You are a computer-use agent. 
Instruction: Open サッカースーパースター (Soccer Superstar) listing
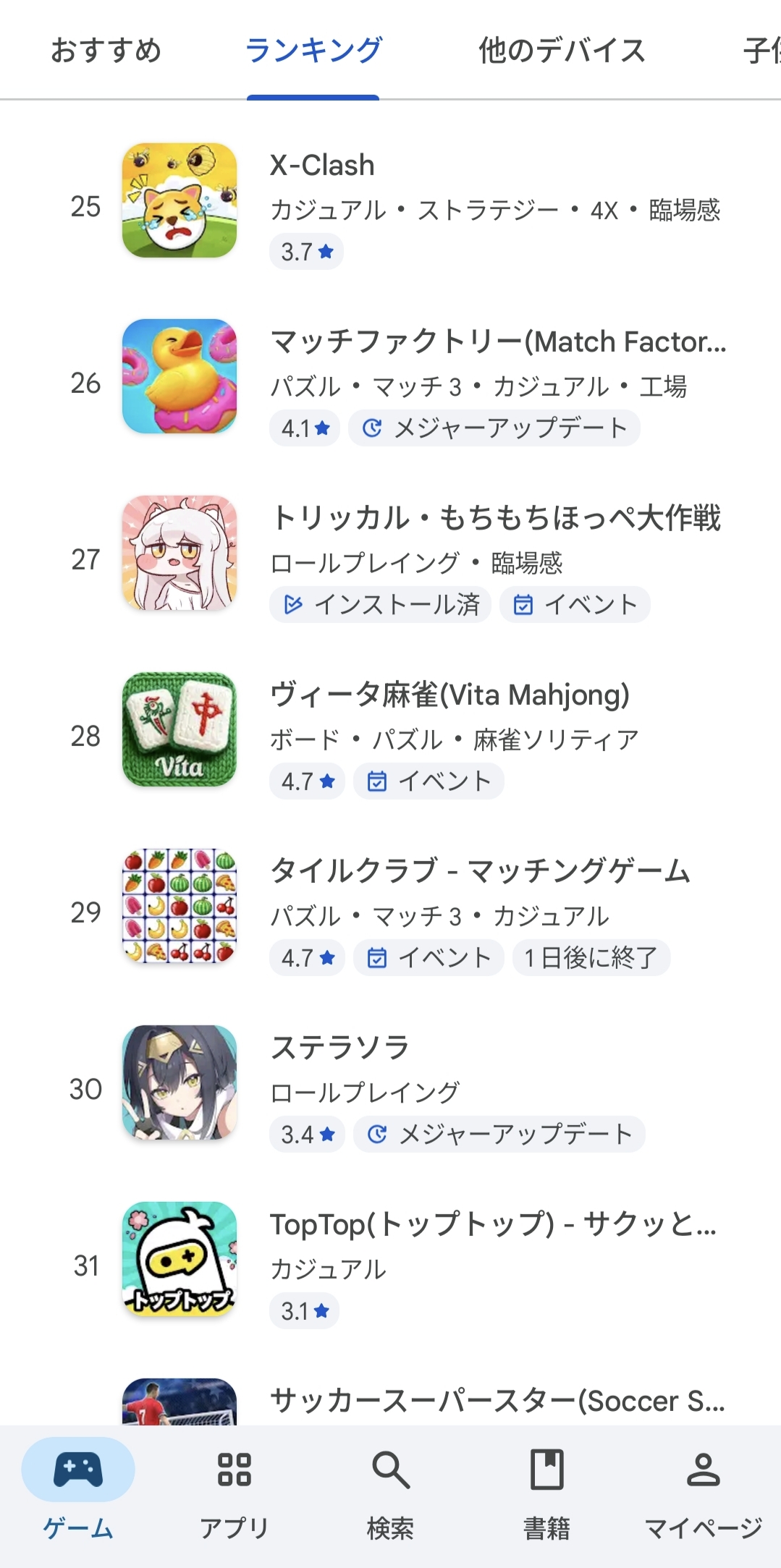click(497, 1402)
